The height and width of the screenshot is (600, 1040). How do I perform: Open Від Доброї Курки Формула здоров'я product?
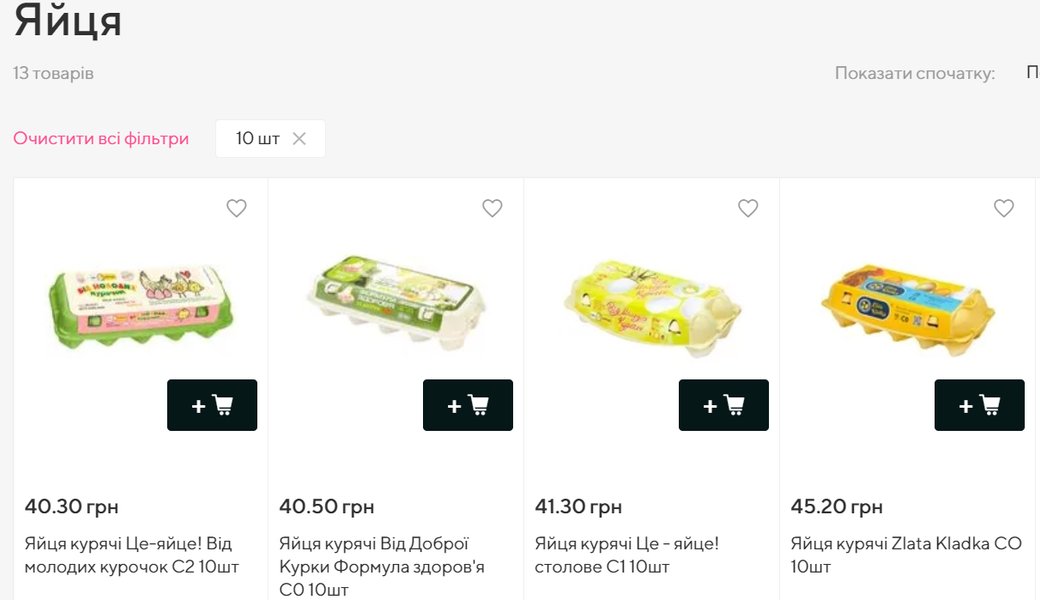pyautogui.click(x=382, y=566)
